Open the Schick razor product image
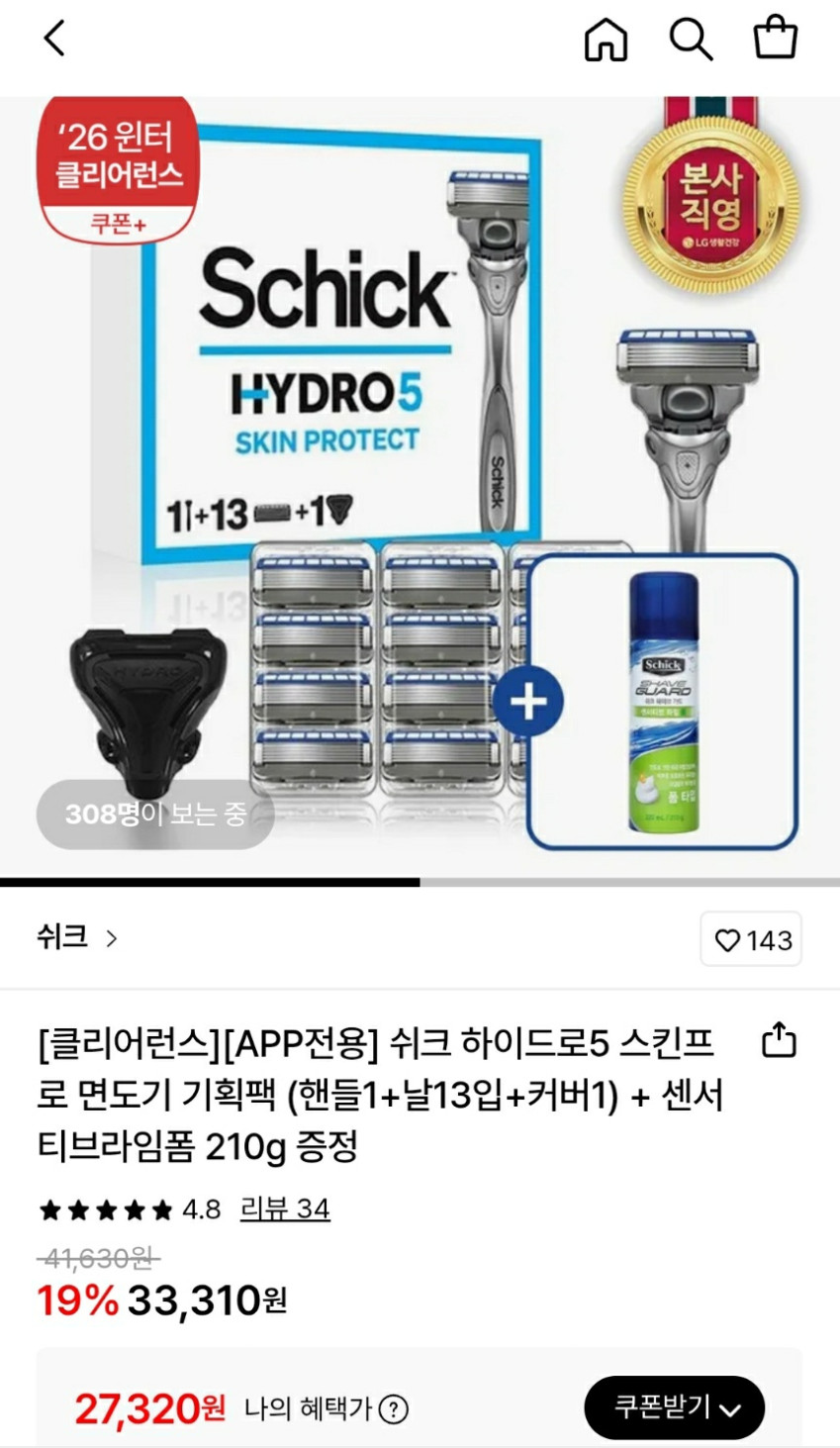 click(x=420, y=485)
